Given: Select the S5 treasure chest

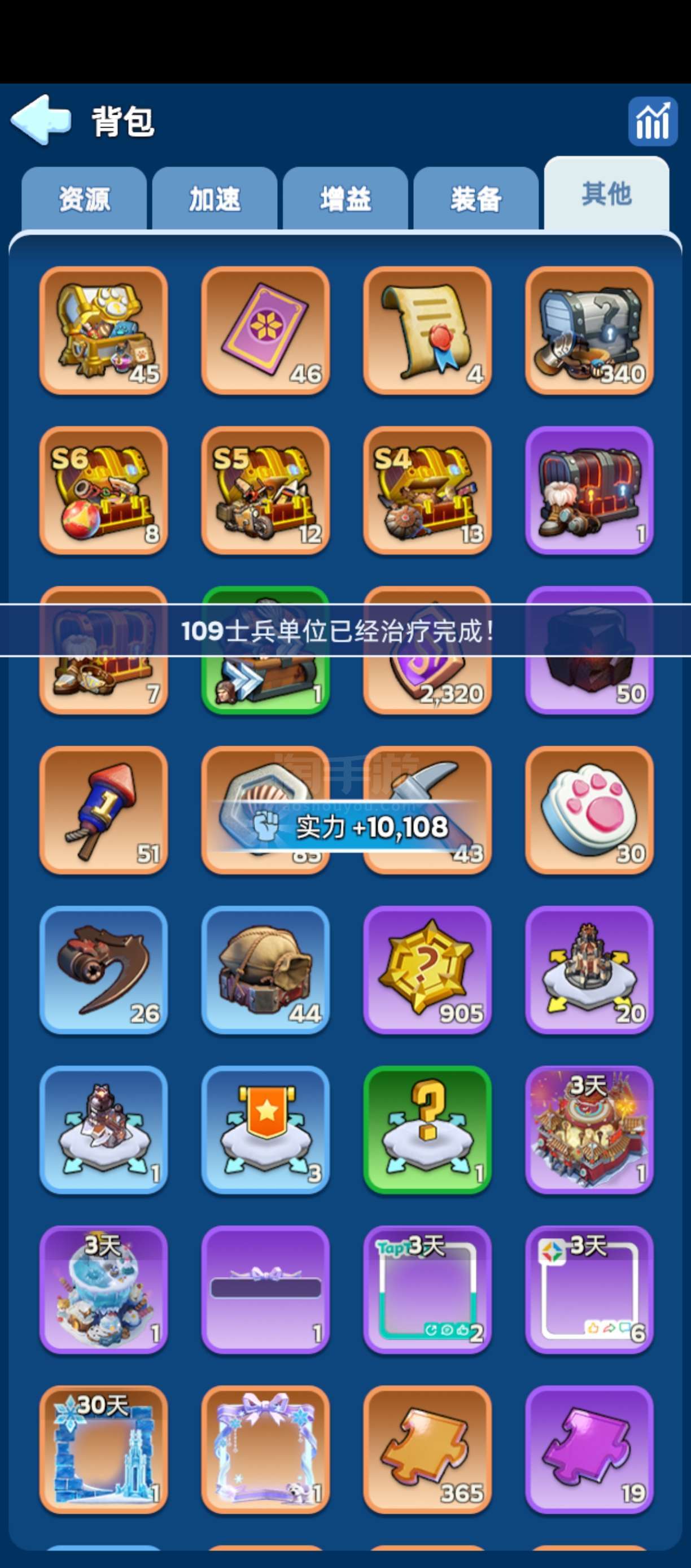Looking at the screenshot, I should (x=265, y=490).
